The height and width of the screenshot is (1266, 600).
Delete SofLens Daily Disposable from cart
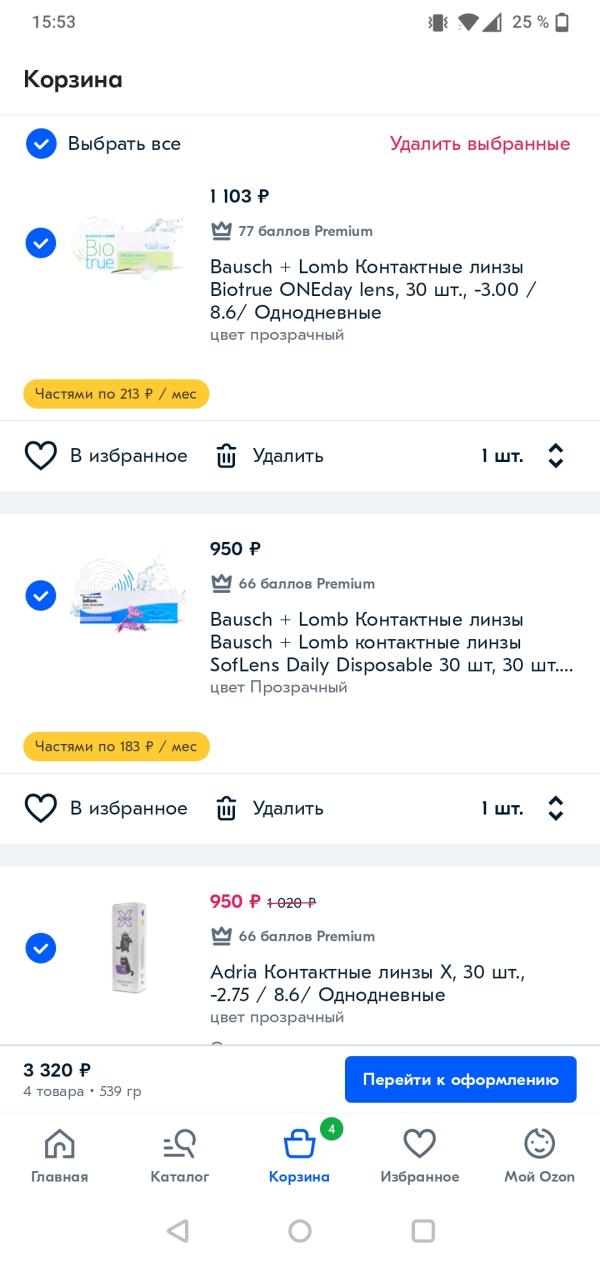[270, 808]
